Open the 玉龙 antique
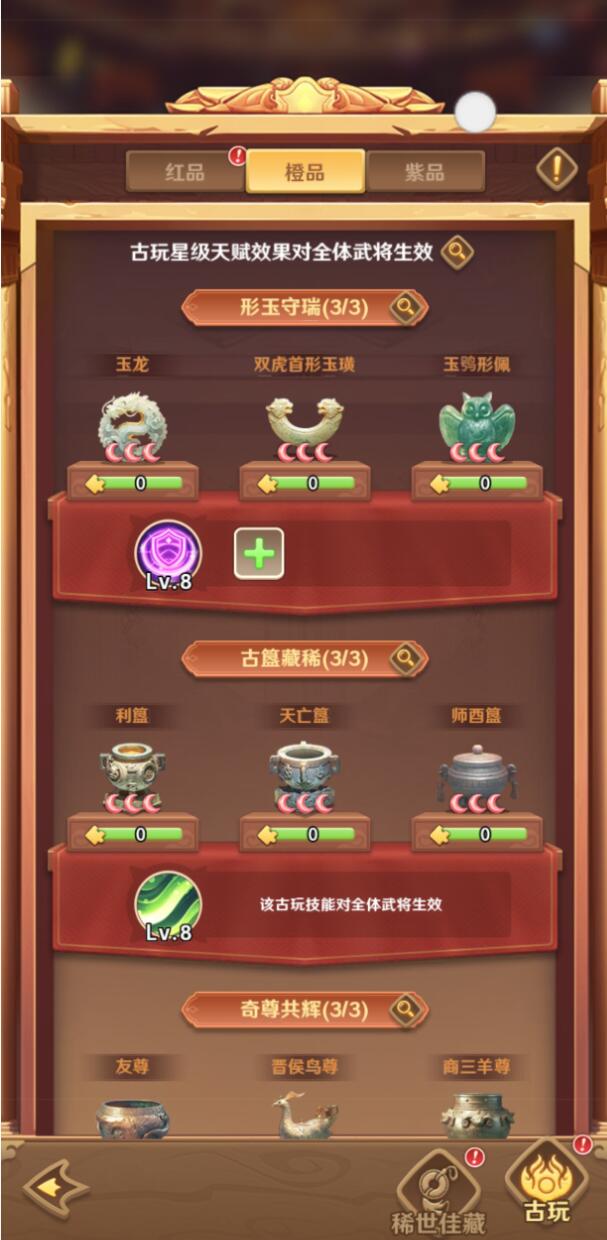 (132, 427)
